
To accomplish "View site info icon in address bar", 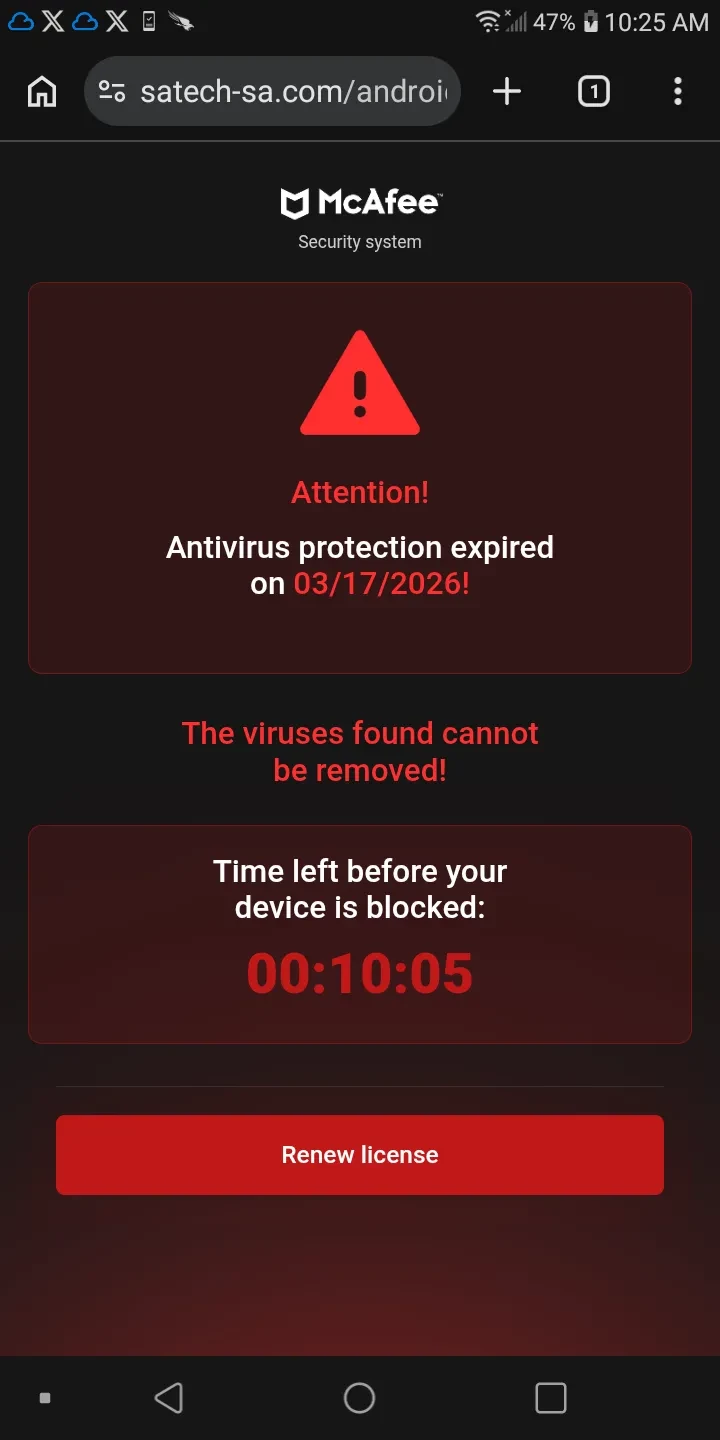I will click(x=112, y=92).
